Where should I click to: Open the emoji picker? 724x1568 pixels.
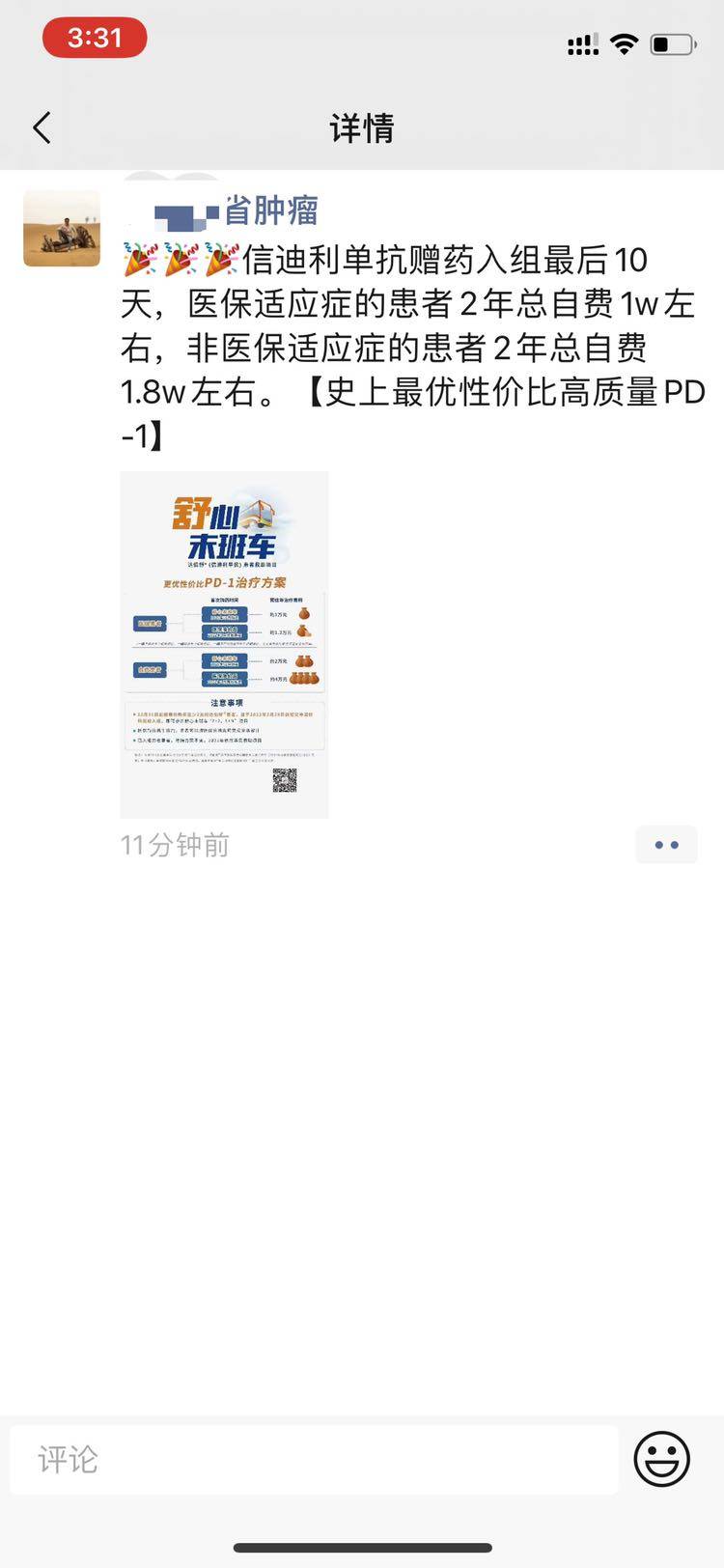(x=661, y=1459)
